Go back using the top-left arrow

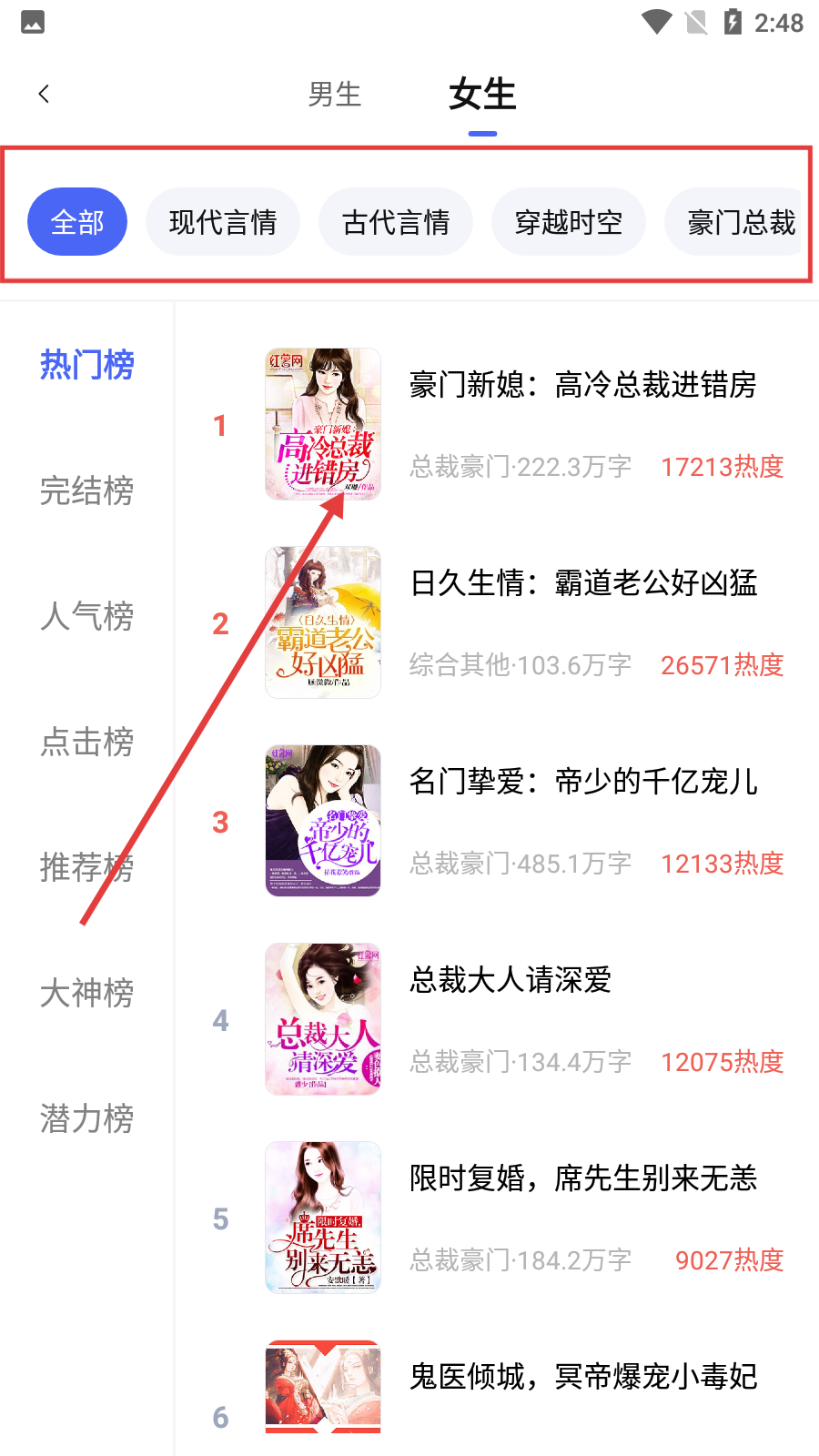pos(44,94)
